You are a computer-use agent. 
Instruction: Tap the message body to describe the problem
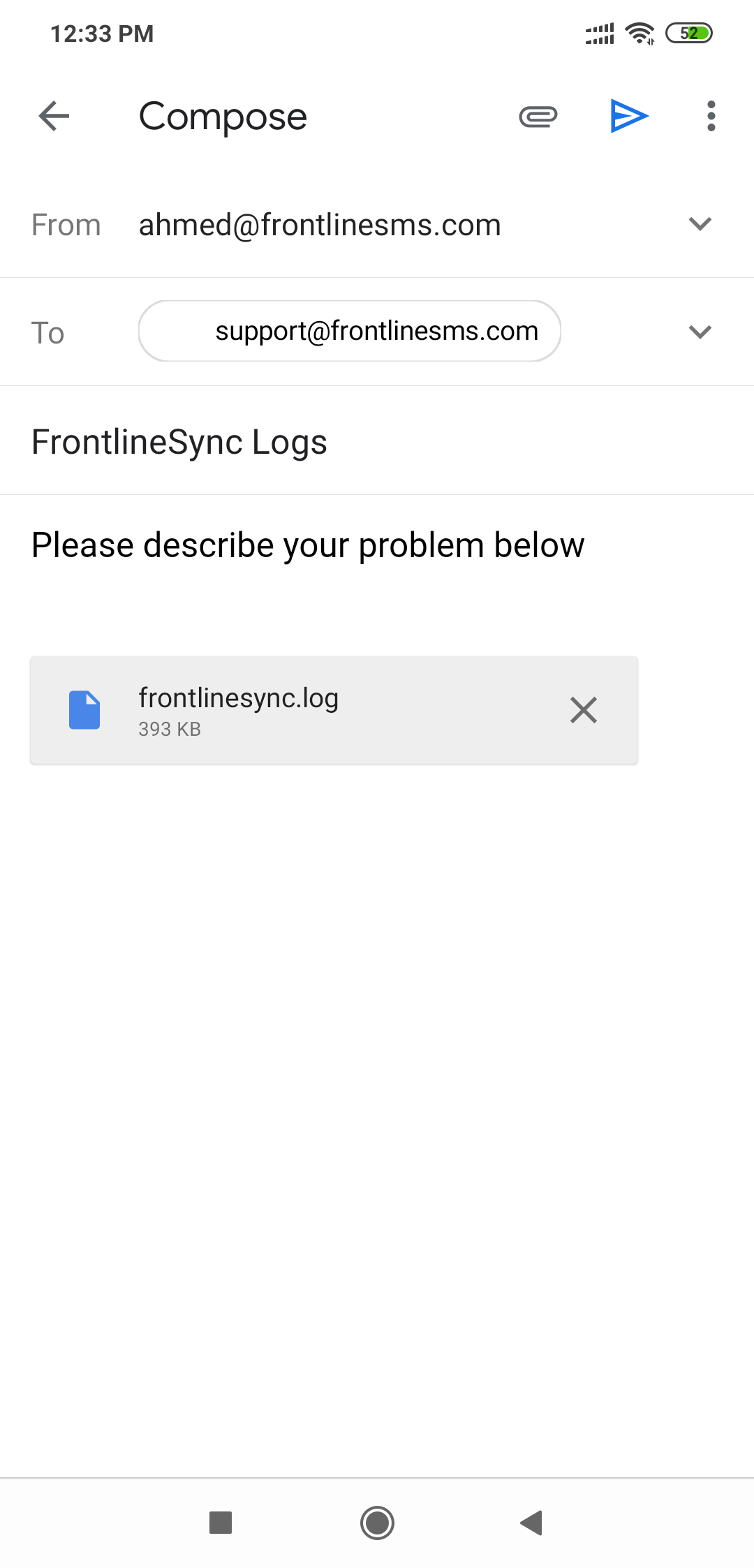377,545
